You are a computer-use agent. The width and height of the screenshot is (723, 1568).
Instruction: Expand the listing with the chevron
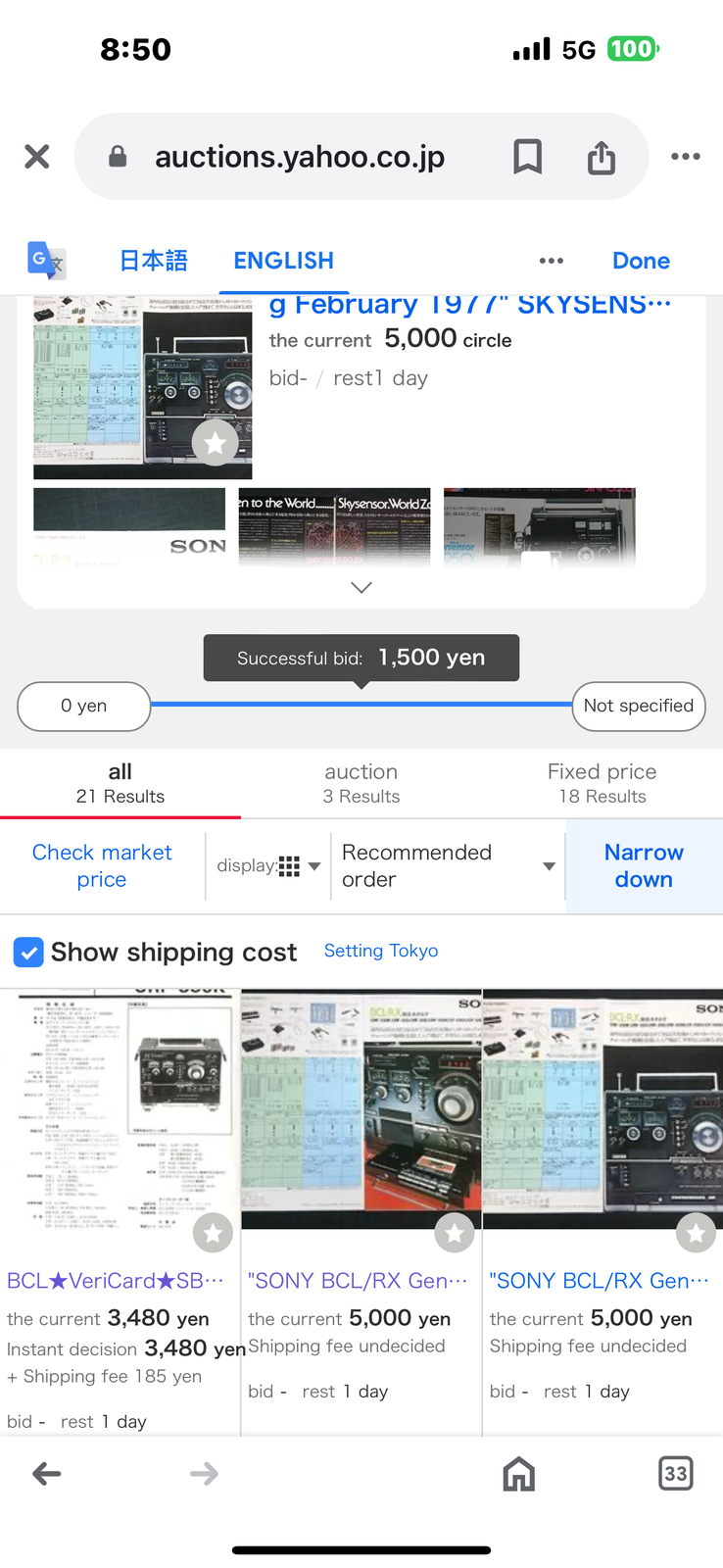361,587
